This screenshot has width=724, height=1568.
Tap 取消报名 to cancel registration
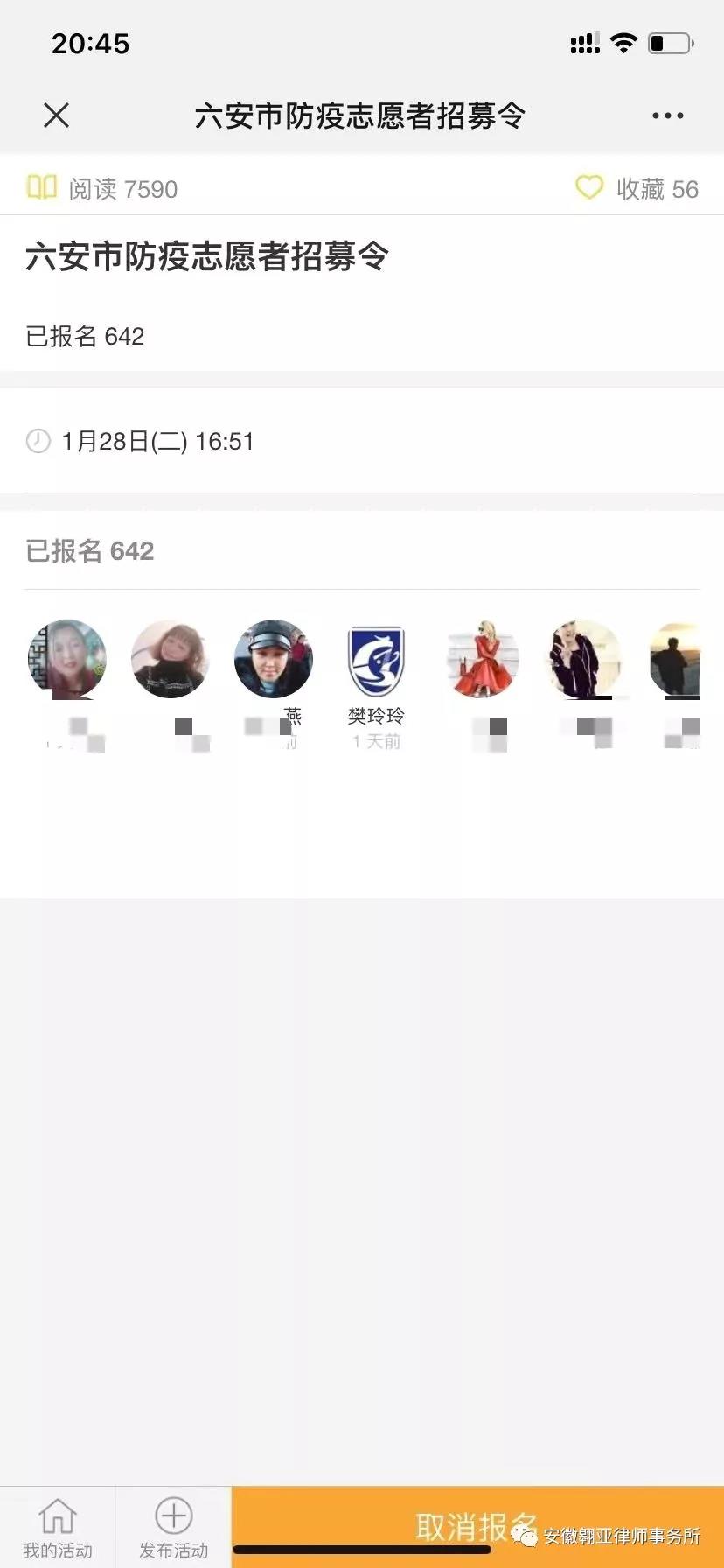click(x=476, y=1526)
